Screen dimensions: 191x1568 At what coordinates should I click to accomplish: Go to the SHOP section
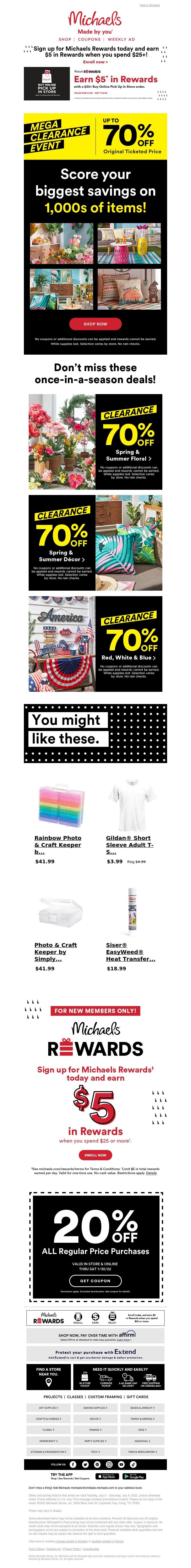point(65,39)
